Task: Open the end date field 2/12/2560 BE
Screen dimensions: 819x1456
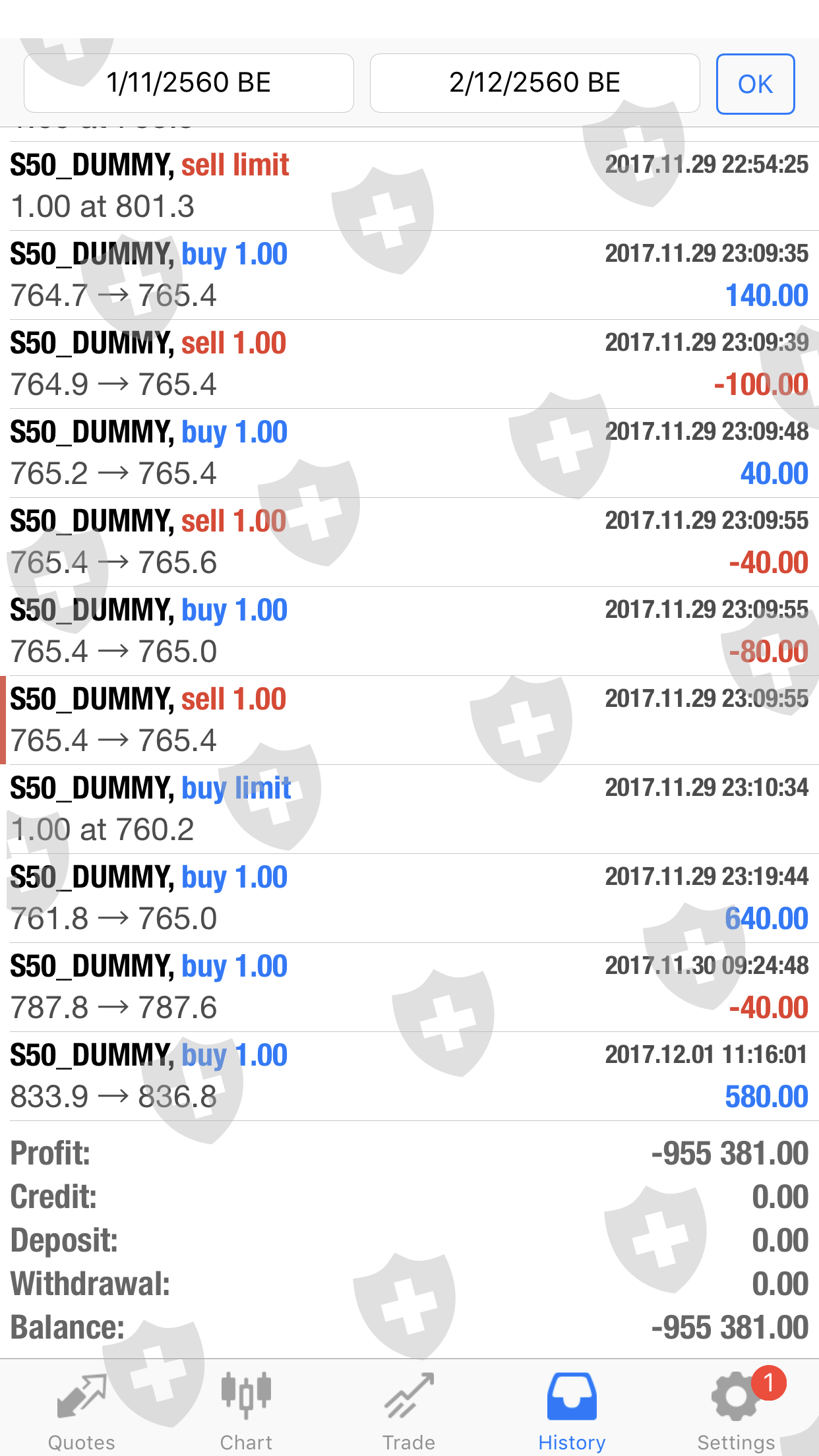Action: coord(534,83)
